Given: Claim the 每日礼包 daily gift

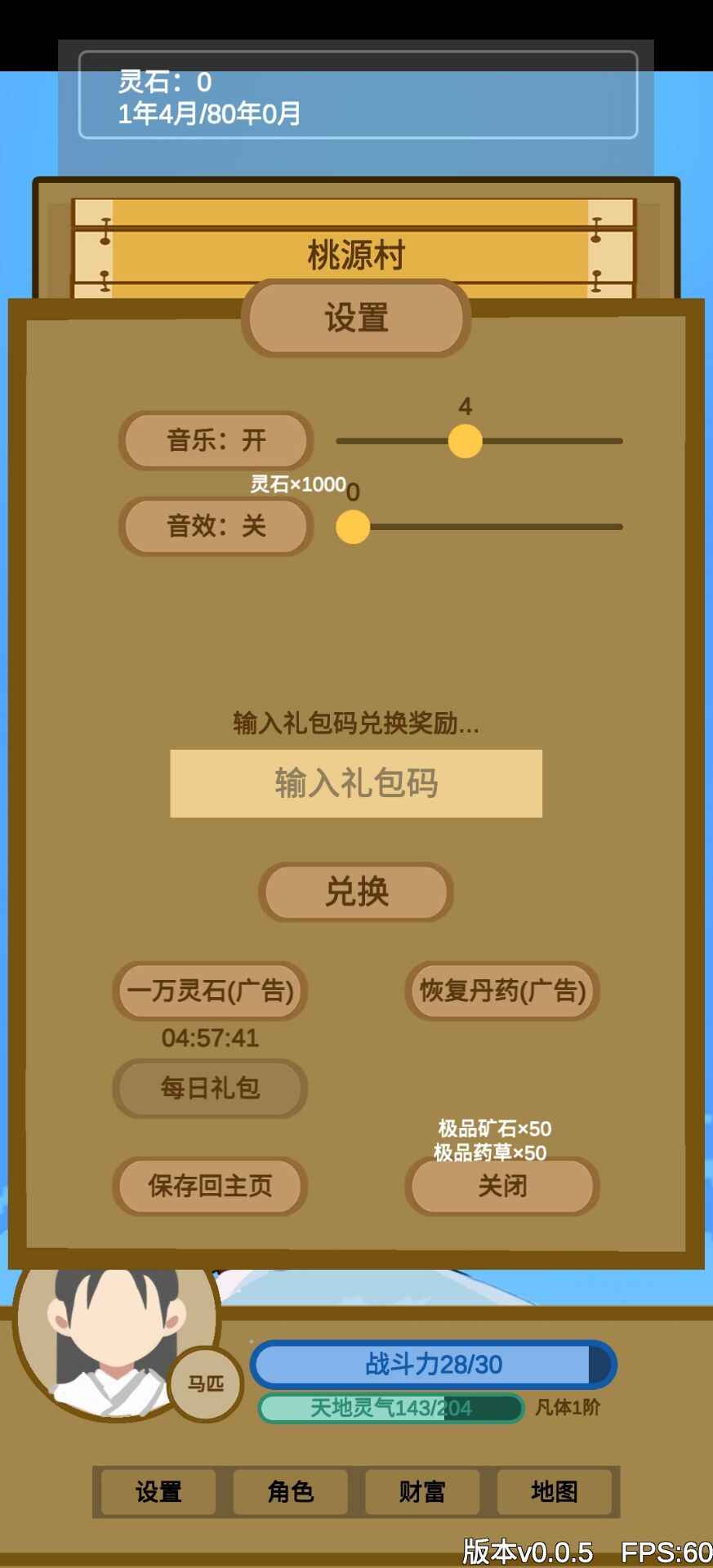Looking at the screenshot, I should 210,1088.
